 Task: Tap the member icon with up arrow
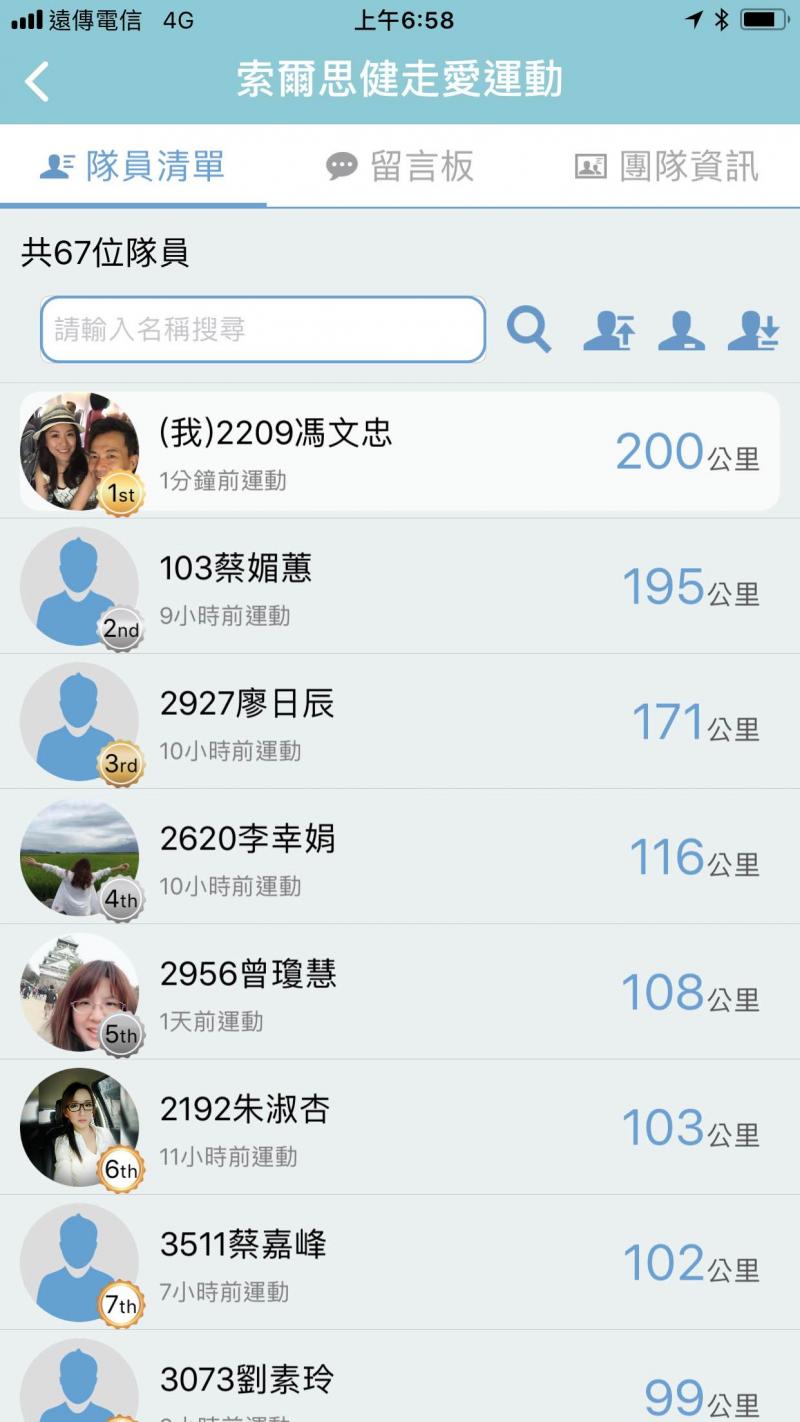[609, 331]
